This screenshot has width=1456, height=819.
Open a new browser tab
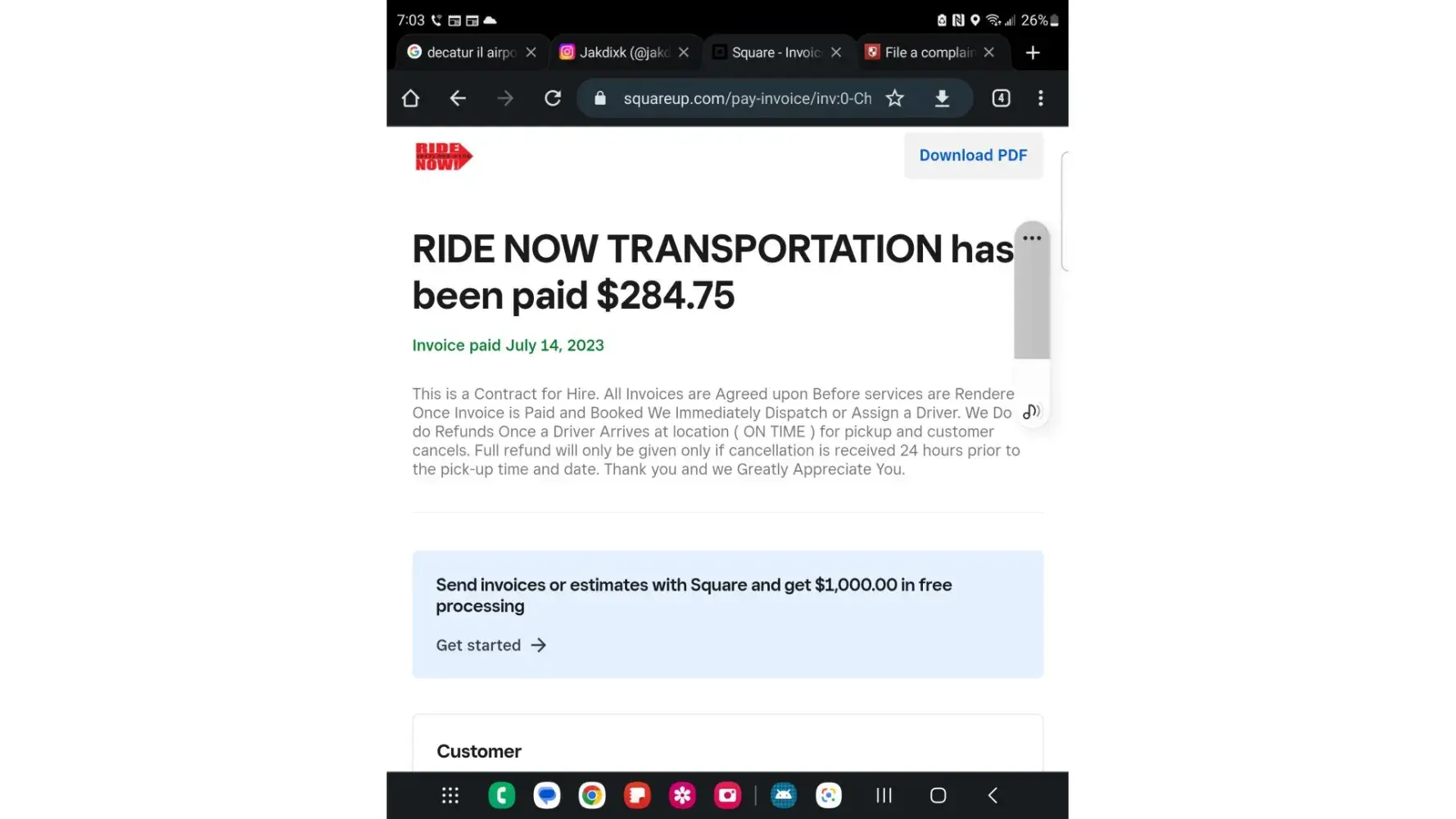1033,52
